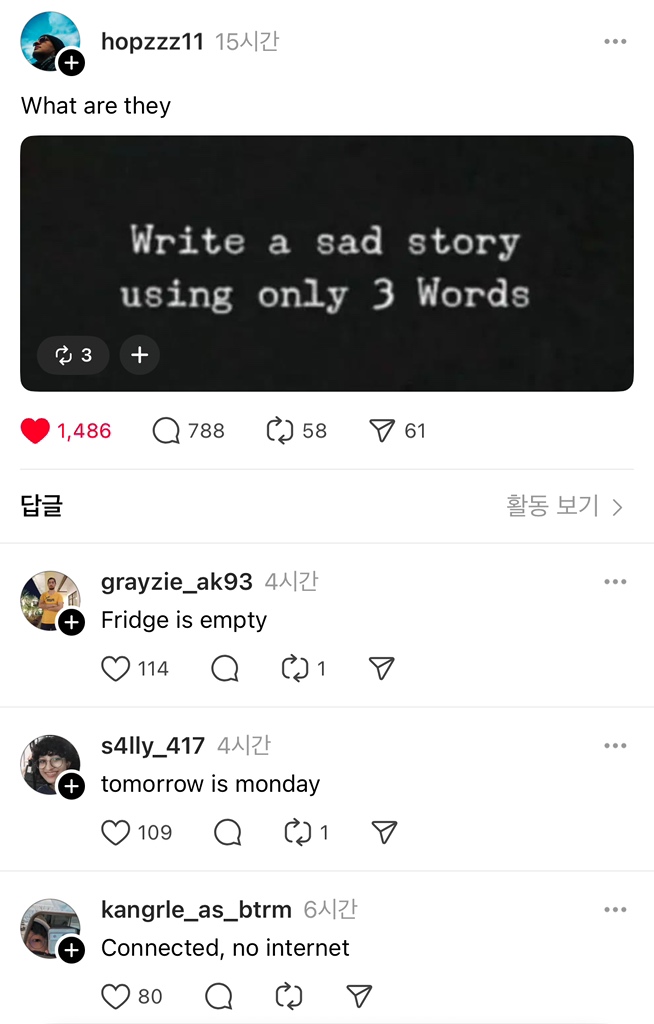Like the "Connected, no internet" reply

(x=116, y=997)
